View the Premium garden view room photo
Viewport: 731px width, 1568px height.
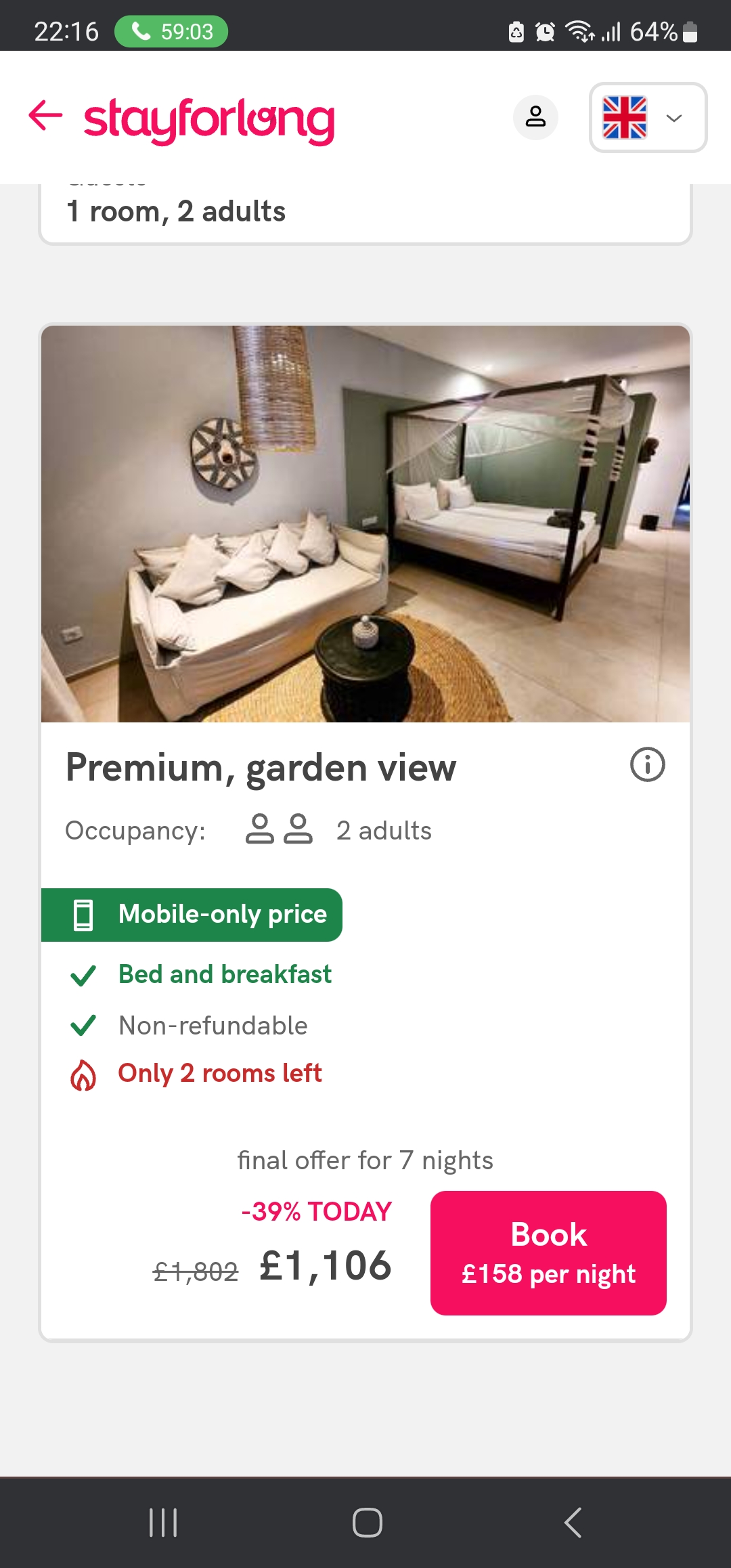click(x=365, y=523)
